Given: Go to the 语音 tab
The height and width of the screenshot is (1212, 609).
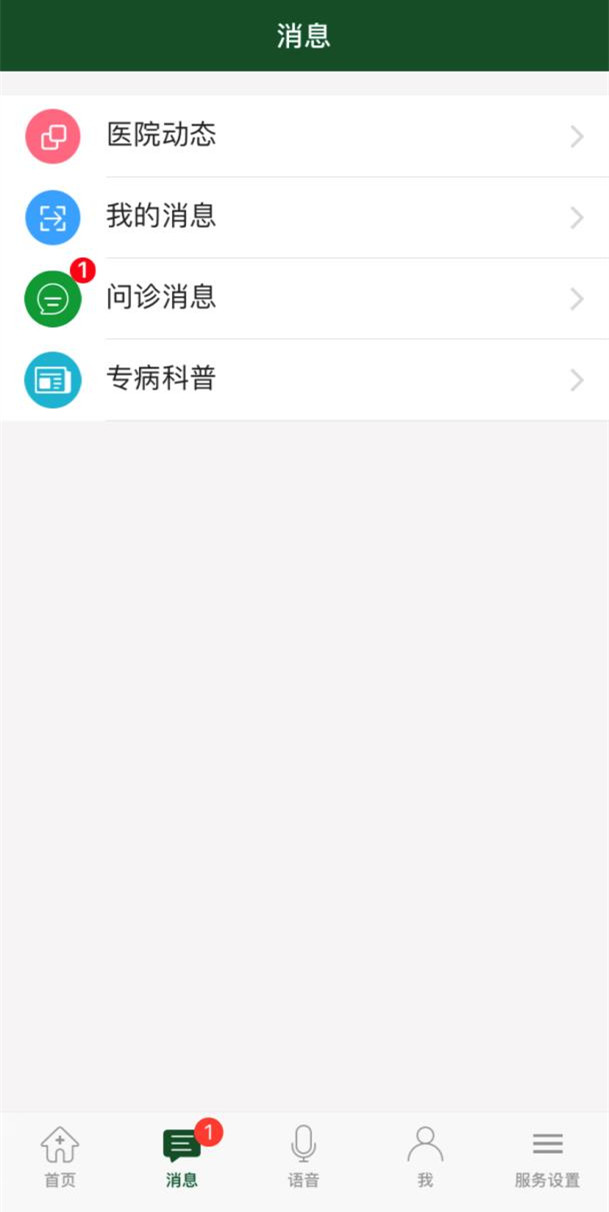Looking at the screenshot, I should click(x=304, y=1157).
